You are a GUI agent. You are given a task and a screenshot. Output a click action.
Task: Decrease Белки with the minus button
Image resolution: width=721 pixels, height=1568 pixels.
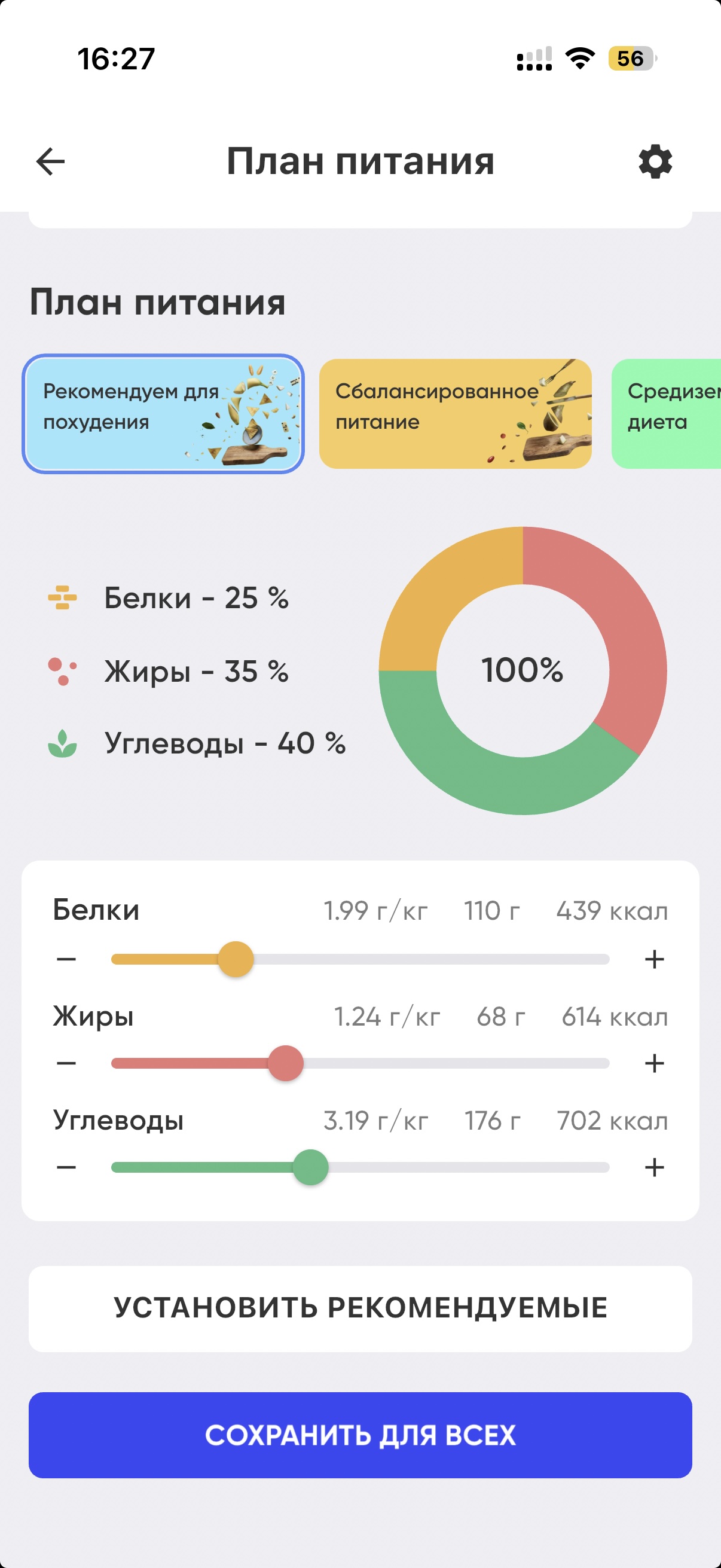tap(66, 959)
